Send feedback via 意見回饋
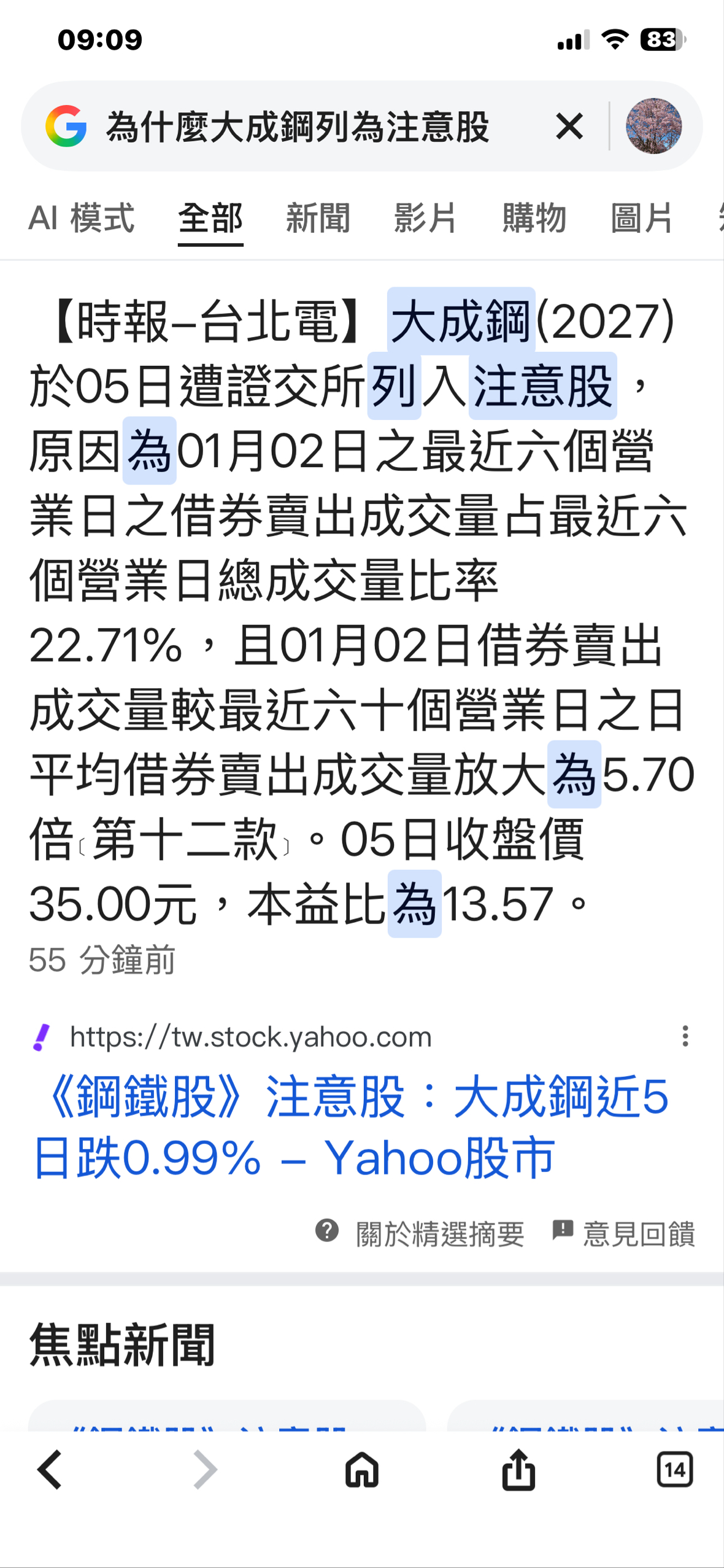724x1568 pixels. pos(624,1233)
